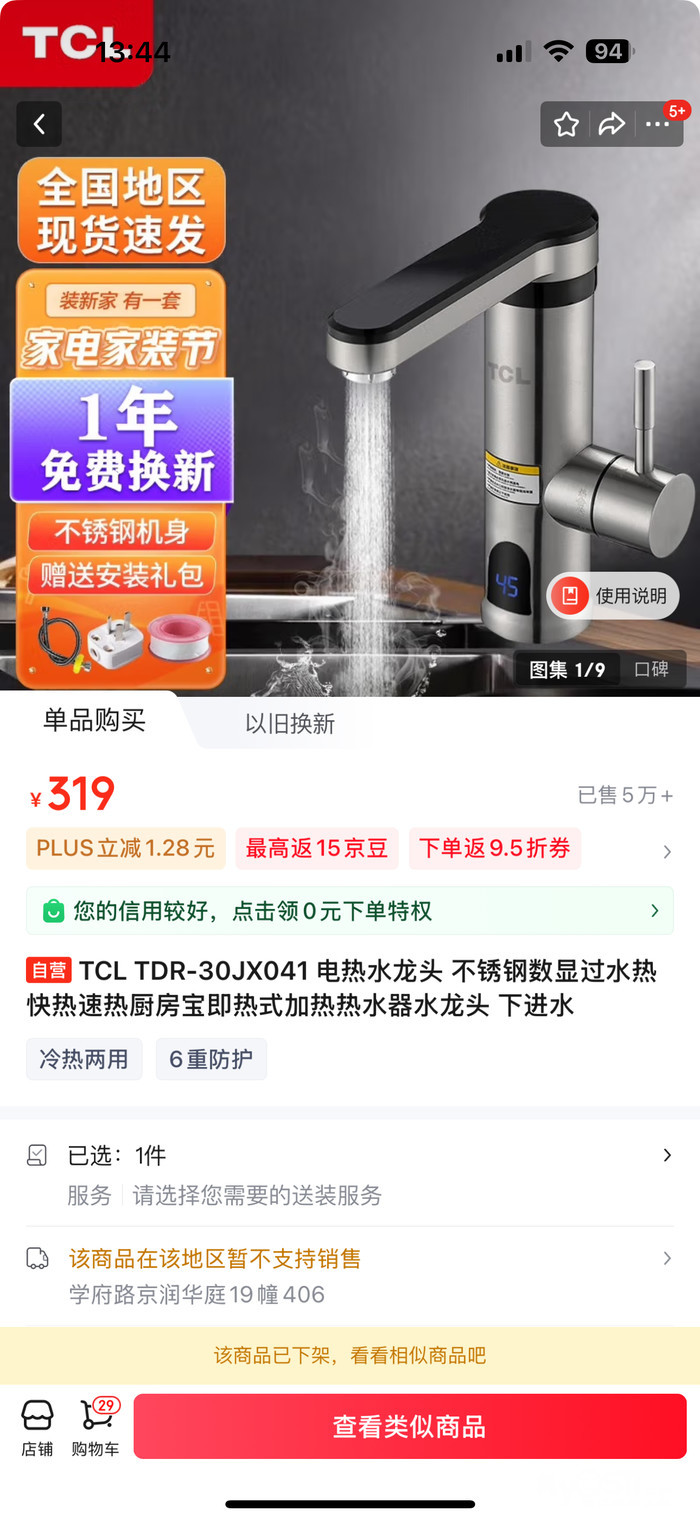Claim the 0元下单特权 credit offer
This screenshot has height=1521, width=700.
pyautogui.click(x=350, y=911)
